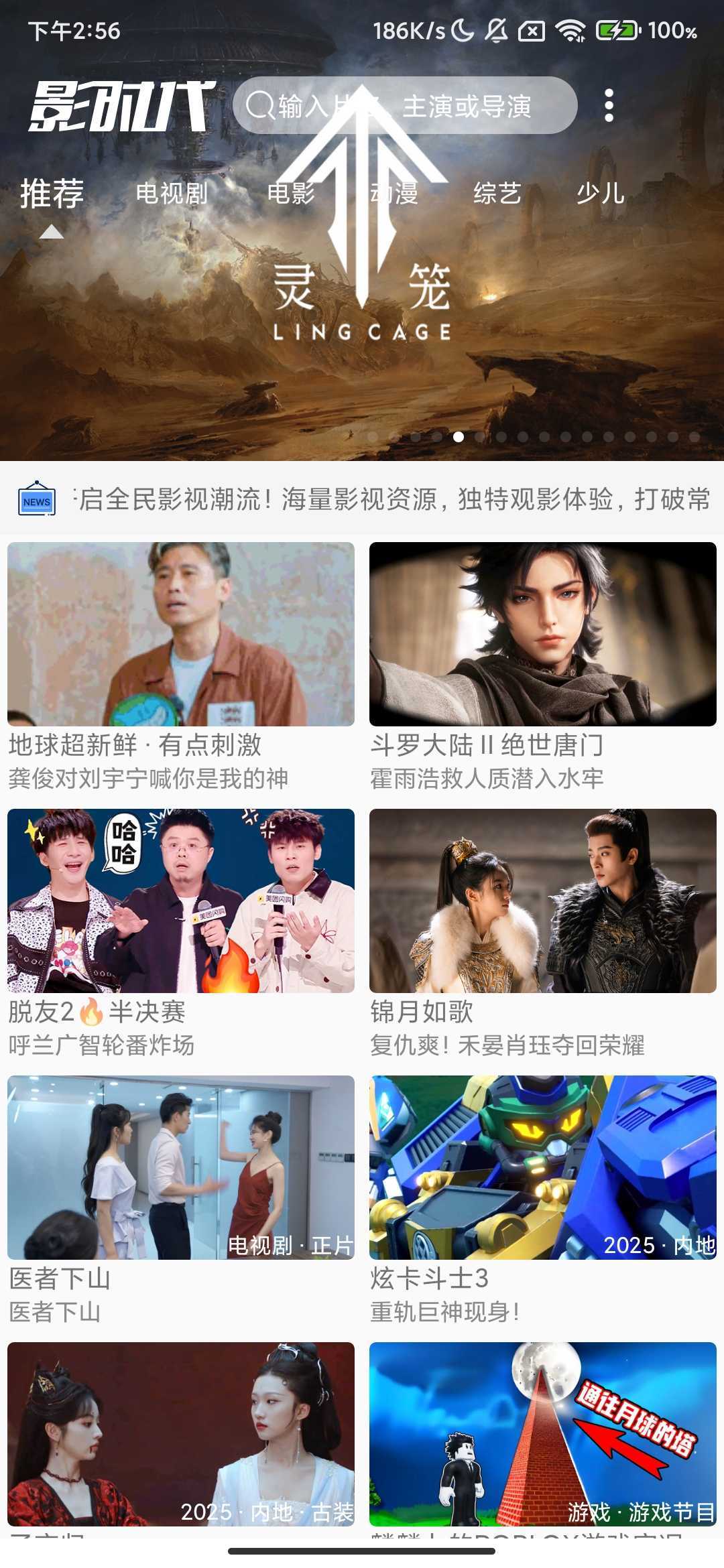Switch to the 电影 tab
The image size is (724, 1568).
(291, 194)
